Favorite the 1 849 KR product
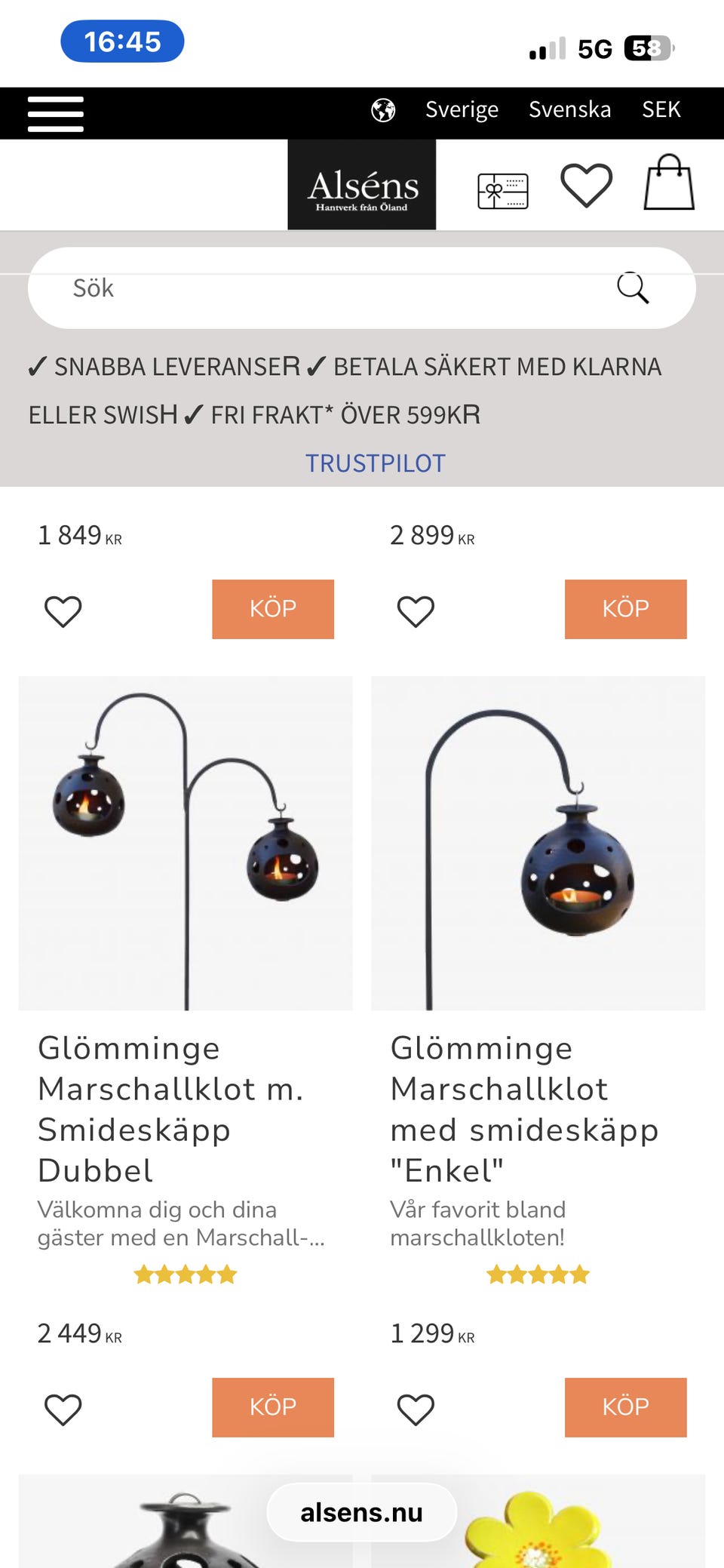The image size is (724, 1568). point(63,609)
